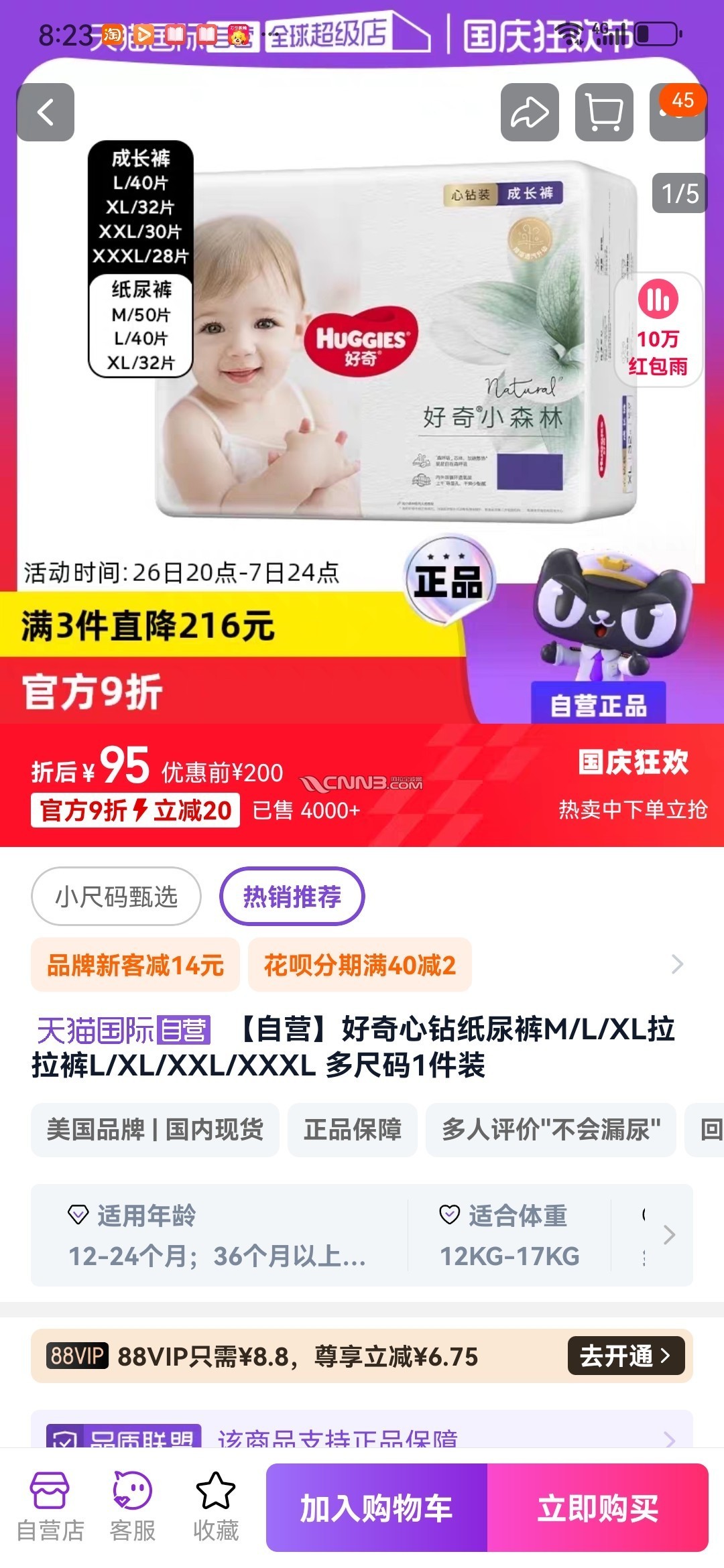The width and height of the screenshot is (724, 1568).
Task: Tap 去开通 for 88VIP
Action: (625, 1356)
